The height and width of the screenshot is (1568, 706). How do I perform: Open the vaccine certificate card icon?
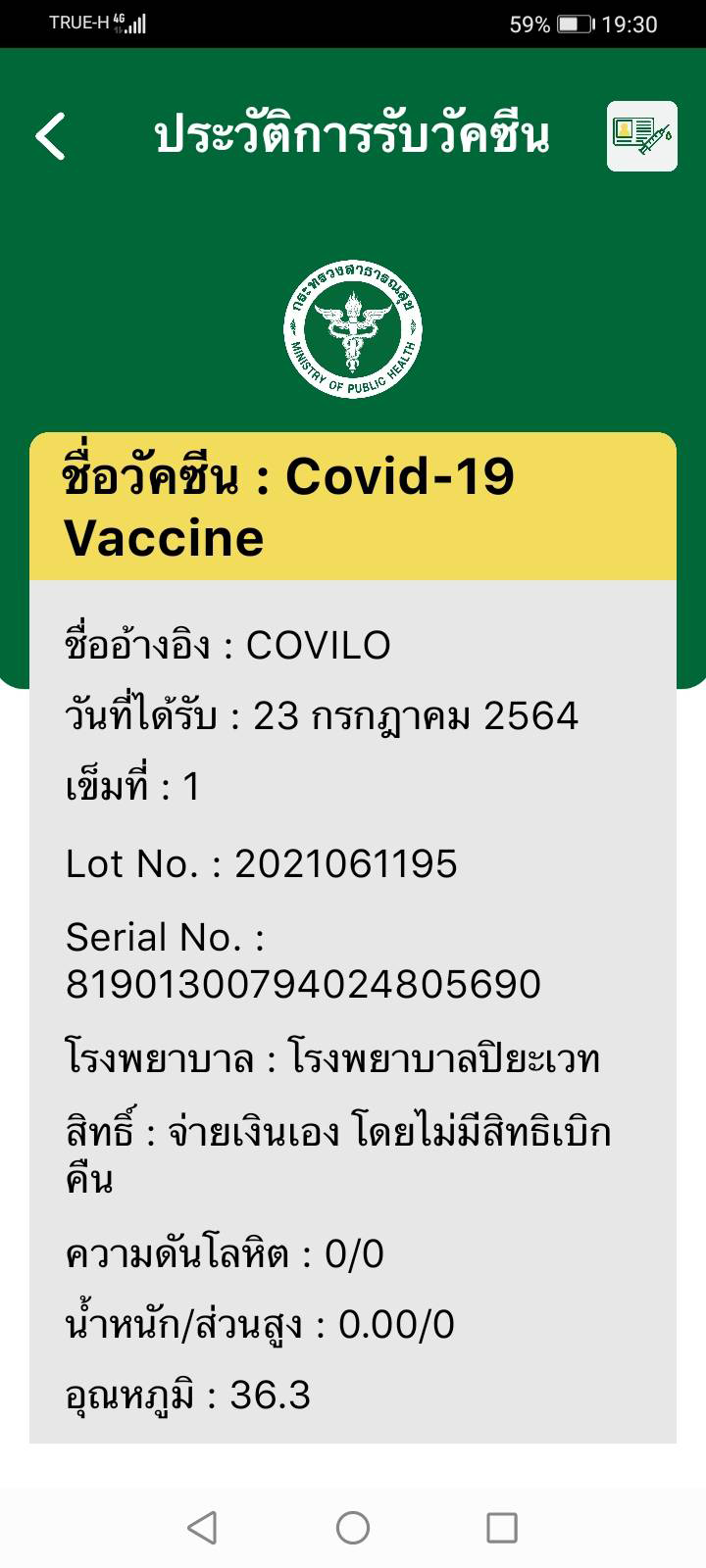[x=642, y=136]
